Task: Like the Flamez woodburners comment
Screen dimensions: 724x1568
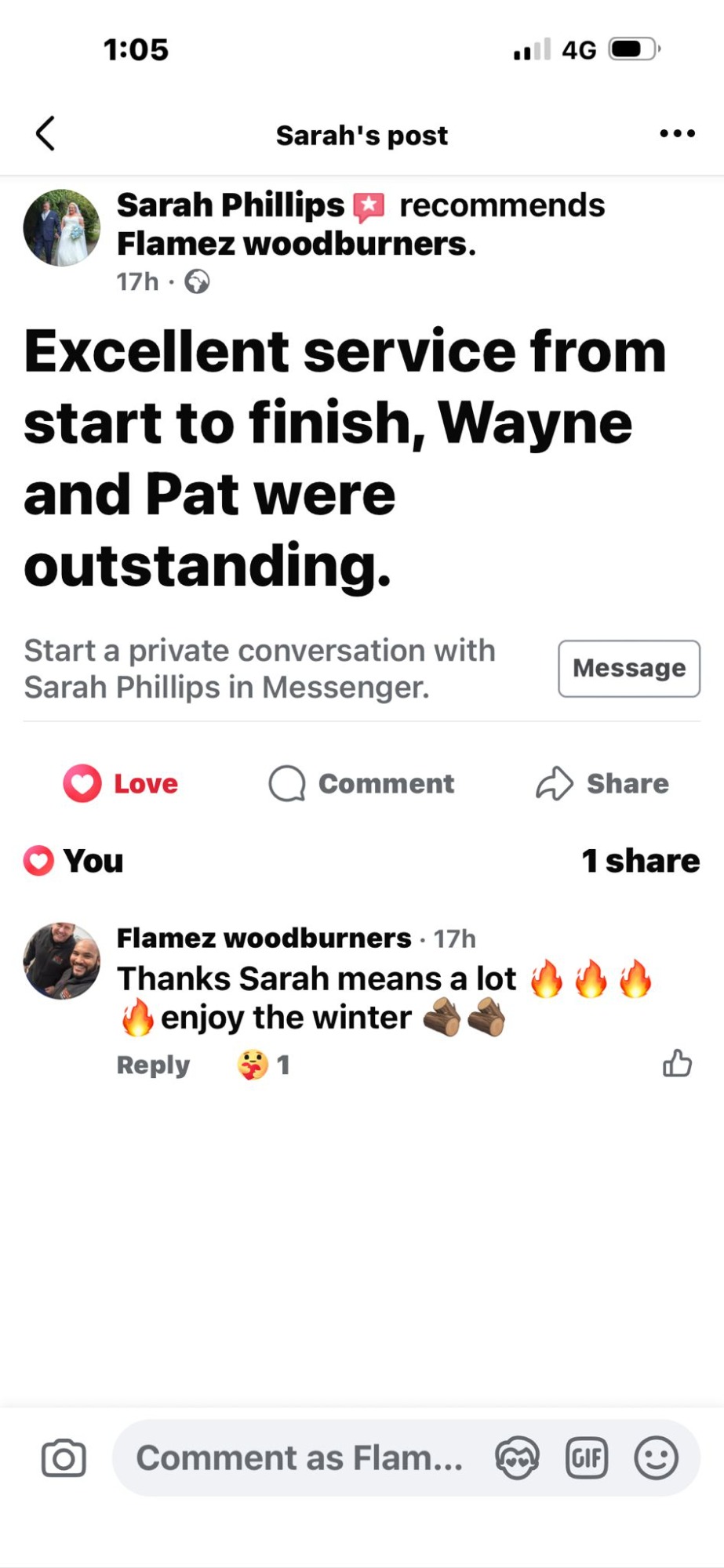Action: pos(677,1064)
